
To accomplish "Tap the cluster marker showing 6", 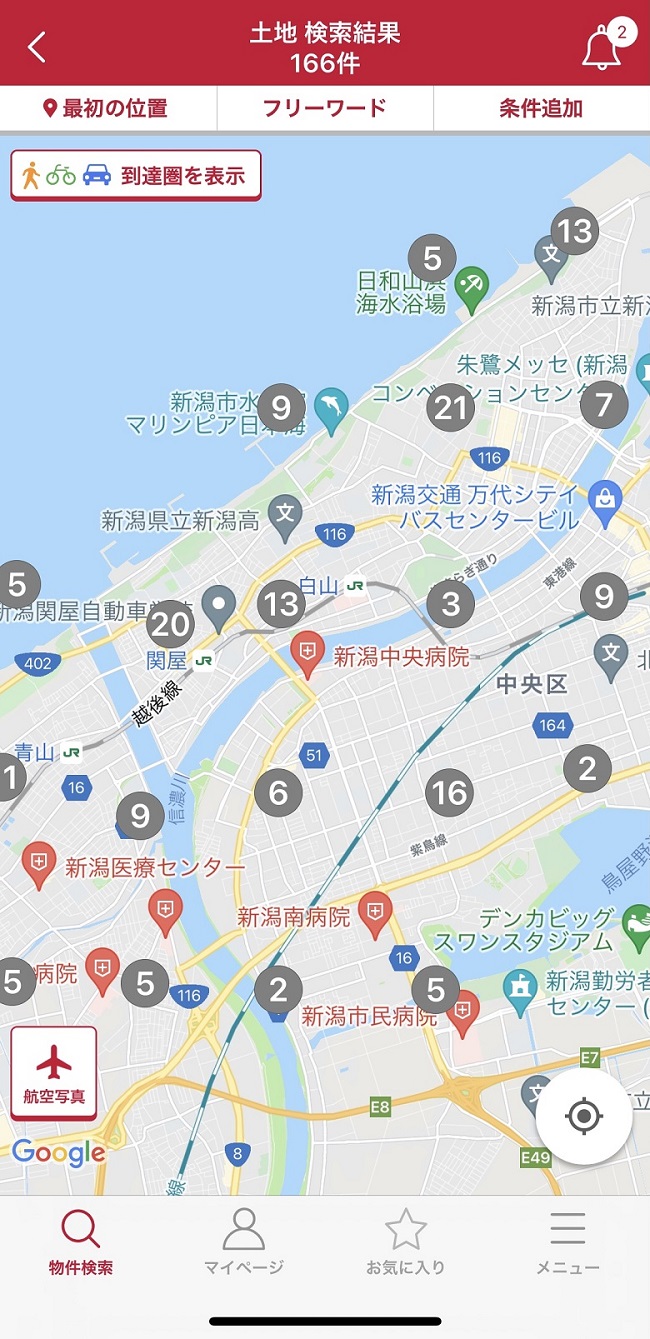I will click(x=278, y=794).
